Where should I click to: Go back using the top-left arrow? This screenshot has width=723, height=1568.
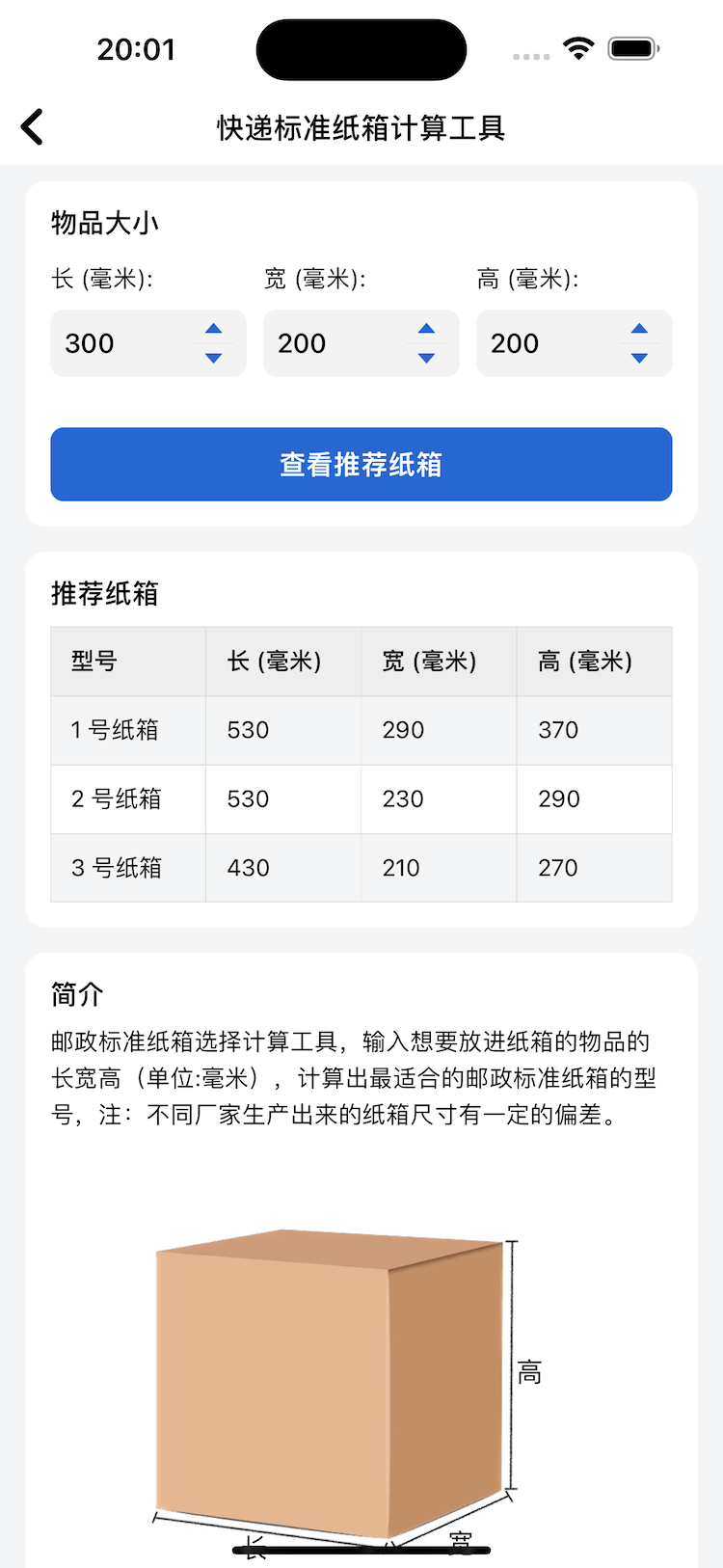tap(32, 127)
